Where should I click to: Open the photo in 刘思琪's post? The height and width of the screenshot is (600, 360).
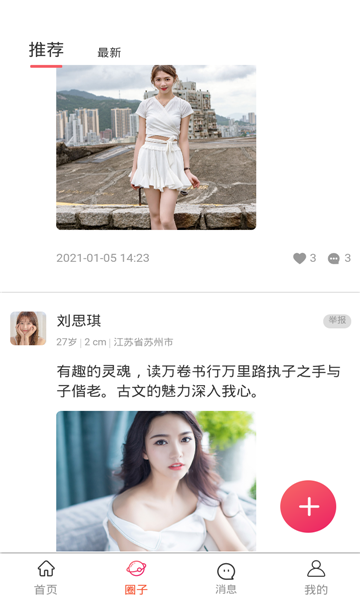[x=156, y=481]
